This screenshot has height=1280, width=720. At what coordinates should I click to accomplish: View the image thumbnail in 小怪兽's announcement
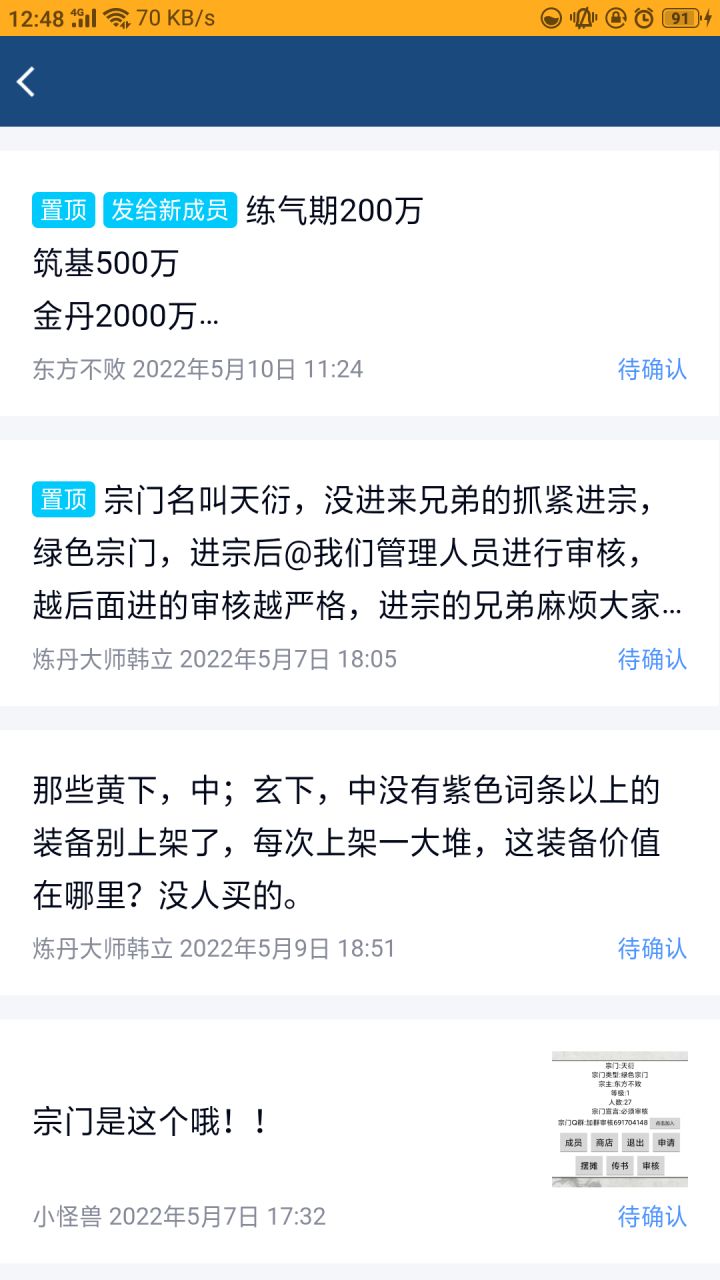tap(620, 1119)
